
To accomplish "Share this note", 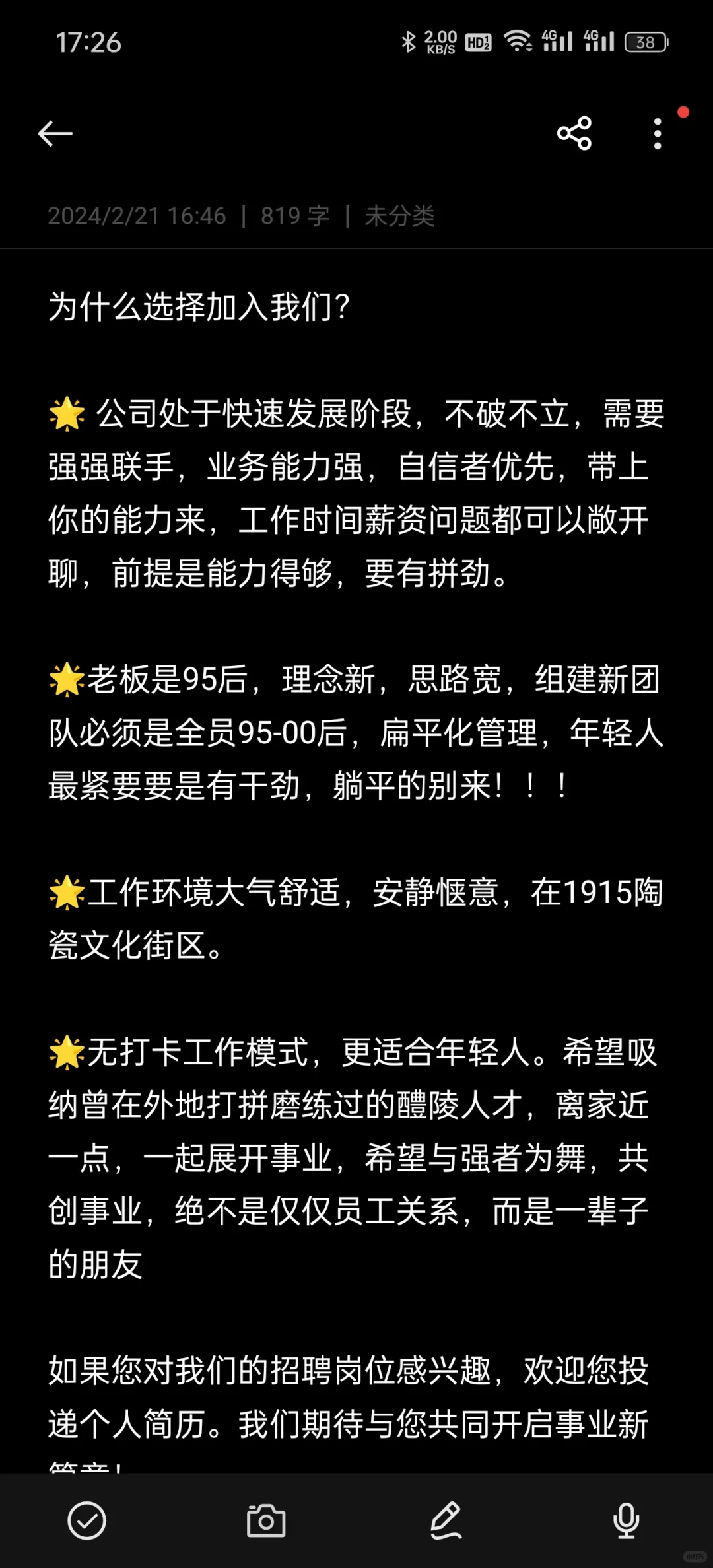I will [574, 133].
